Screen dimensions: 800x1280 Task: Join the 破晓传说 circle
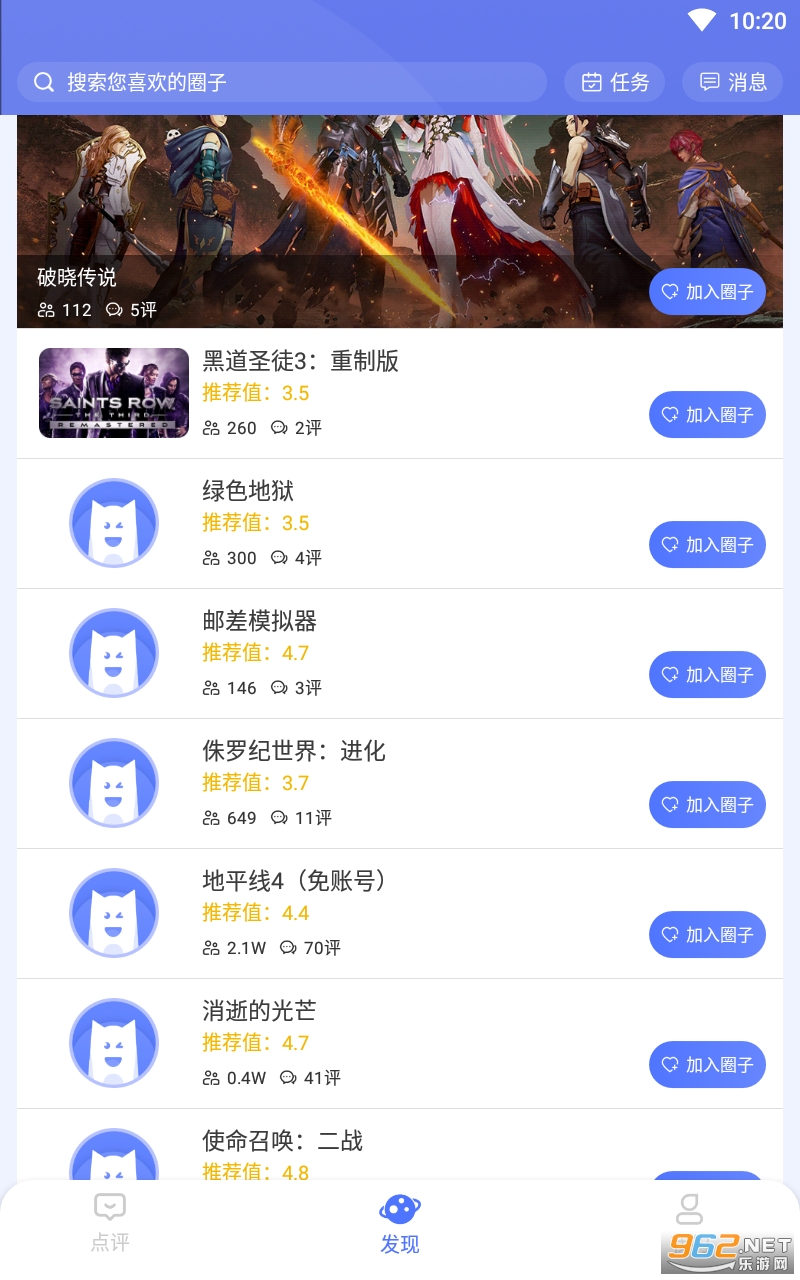pyautogui.click(x=707, y=292)
